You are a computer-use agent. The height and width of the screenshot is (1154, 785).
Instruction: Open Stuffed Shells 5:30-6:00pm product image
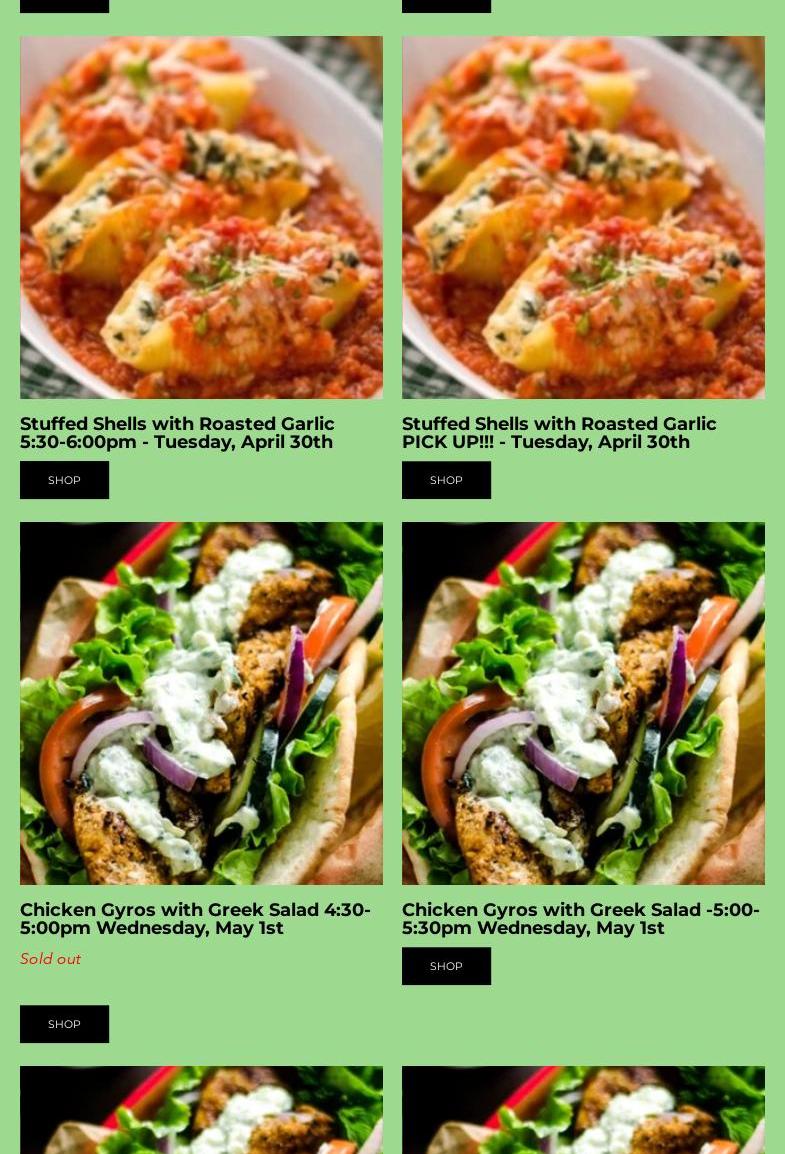click(x=201, y=217)
